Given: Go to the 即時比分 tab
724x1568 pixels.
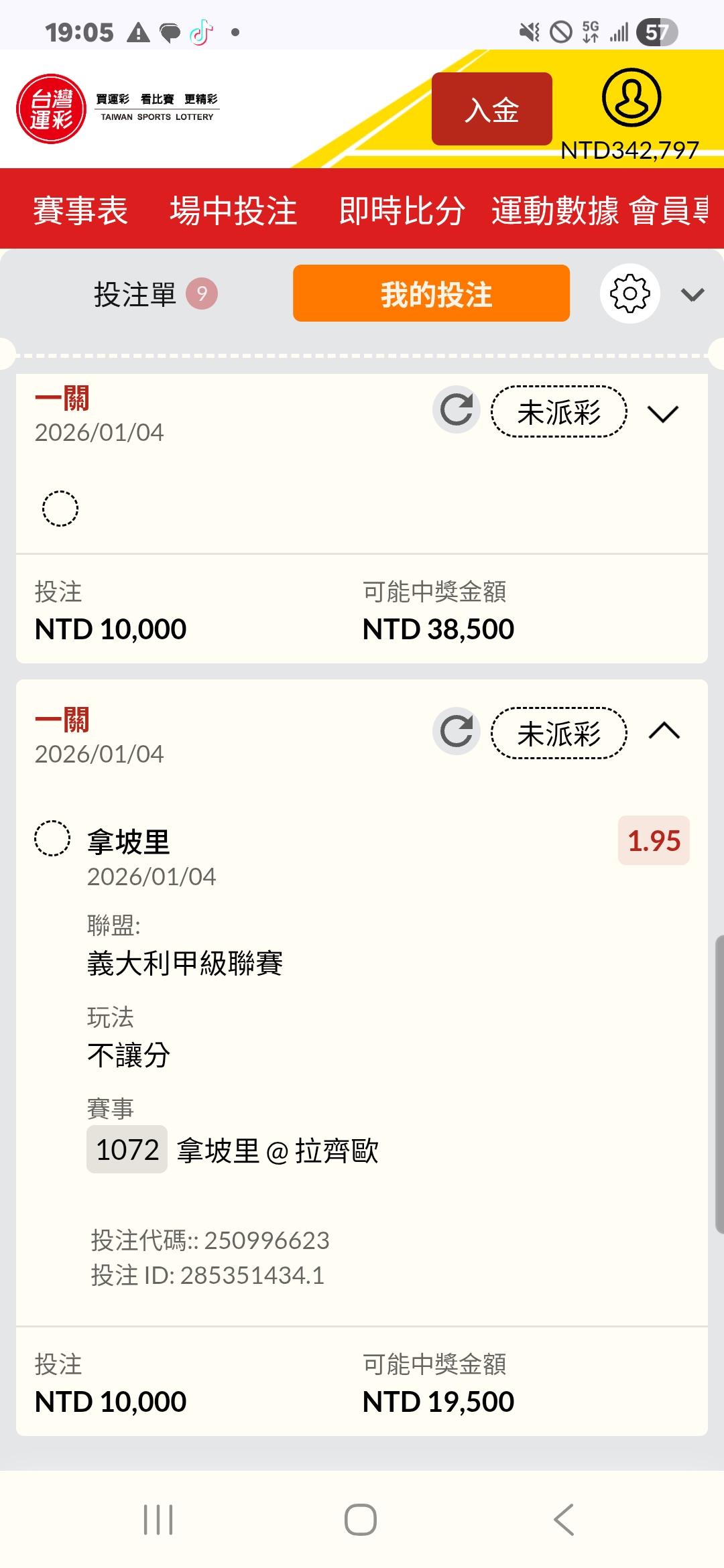Looking at the screenshot, I should [402, 210].
